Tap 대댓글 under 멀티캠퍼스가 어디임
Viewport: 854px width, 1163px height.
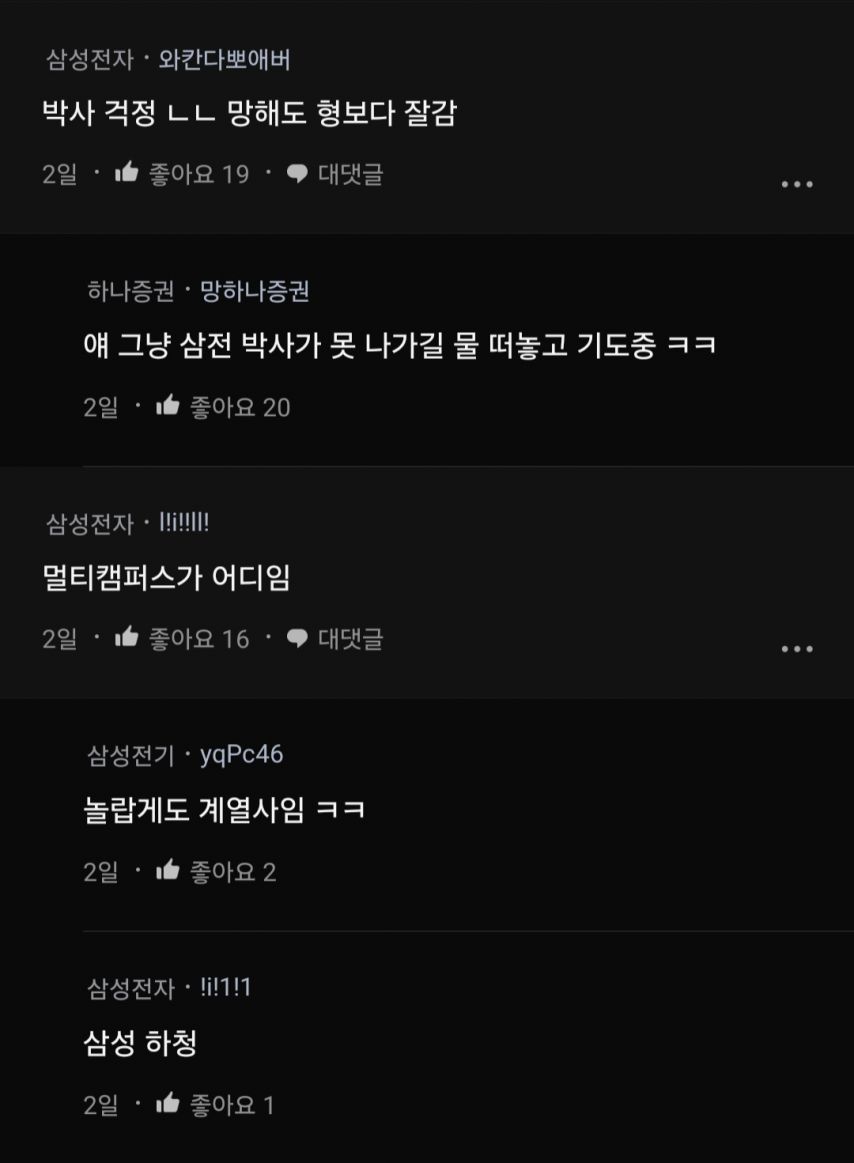click(x=335, y=638)
